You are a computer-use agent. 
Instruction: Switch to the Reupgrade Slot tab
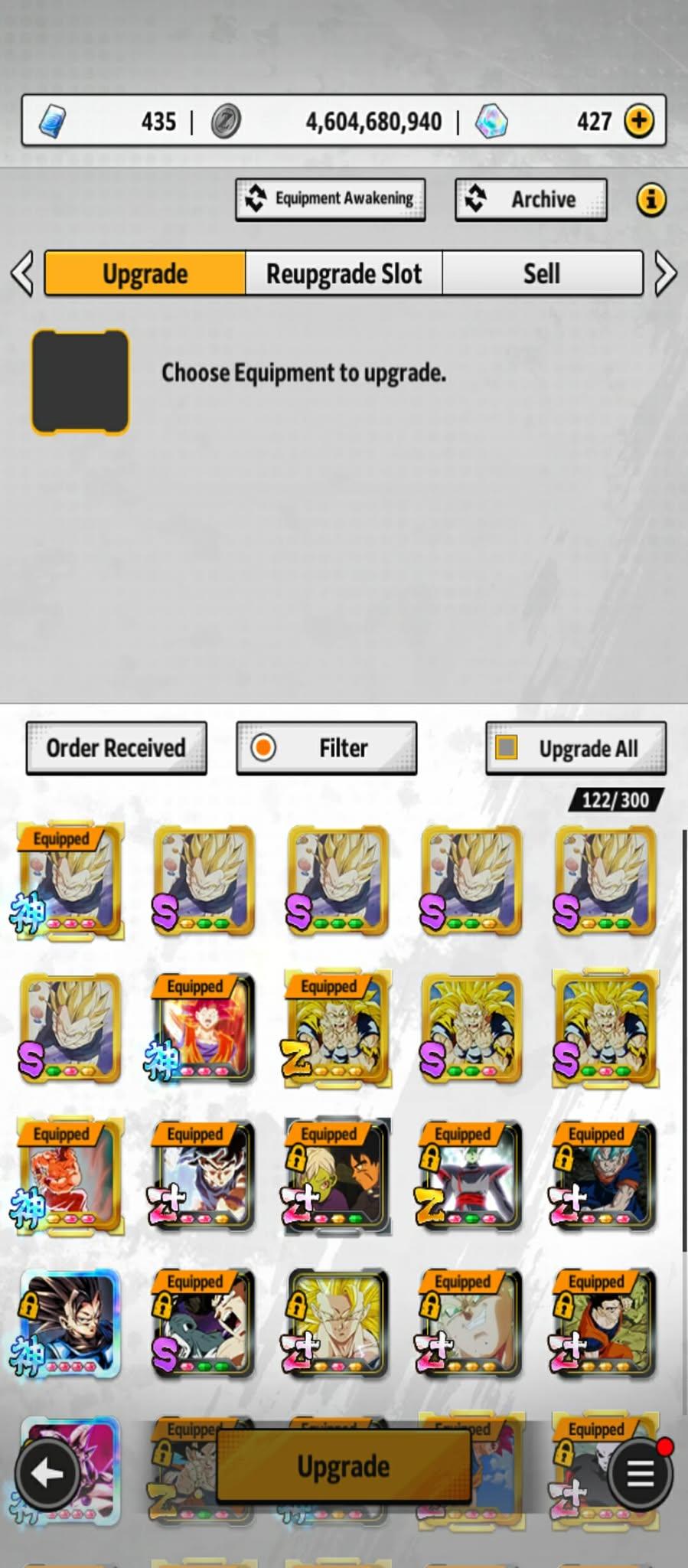[x=344, y=273]
